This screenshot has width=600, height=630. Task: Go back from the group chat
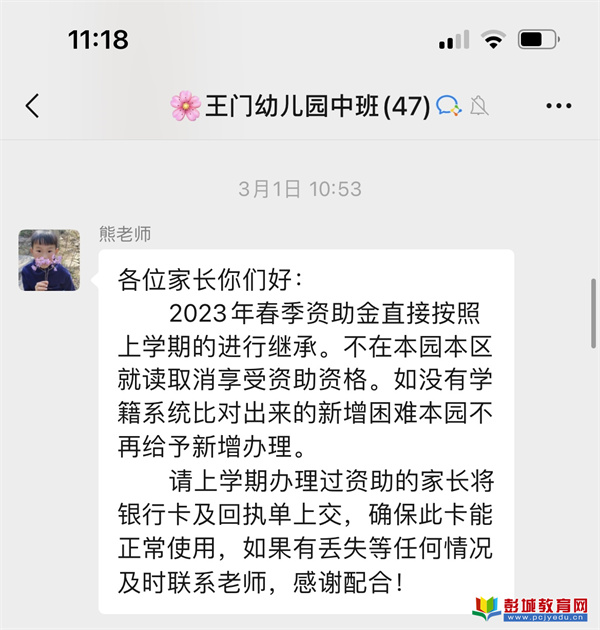point(33,105)
